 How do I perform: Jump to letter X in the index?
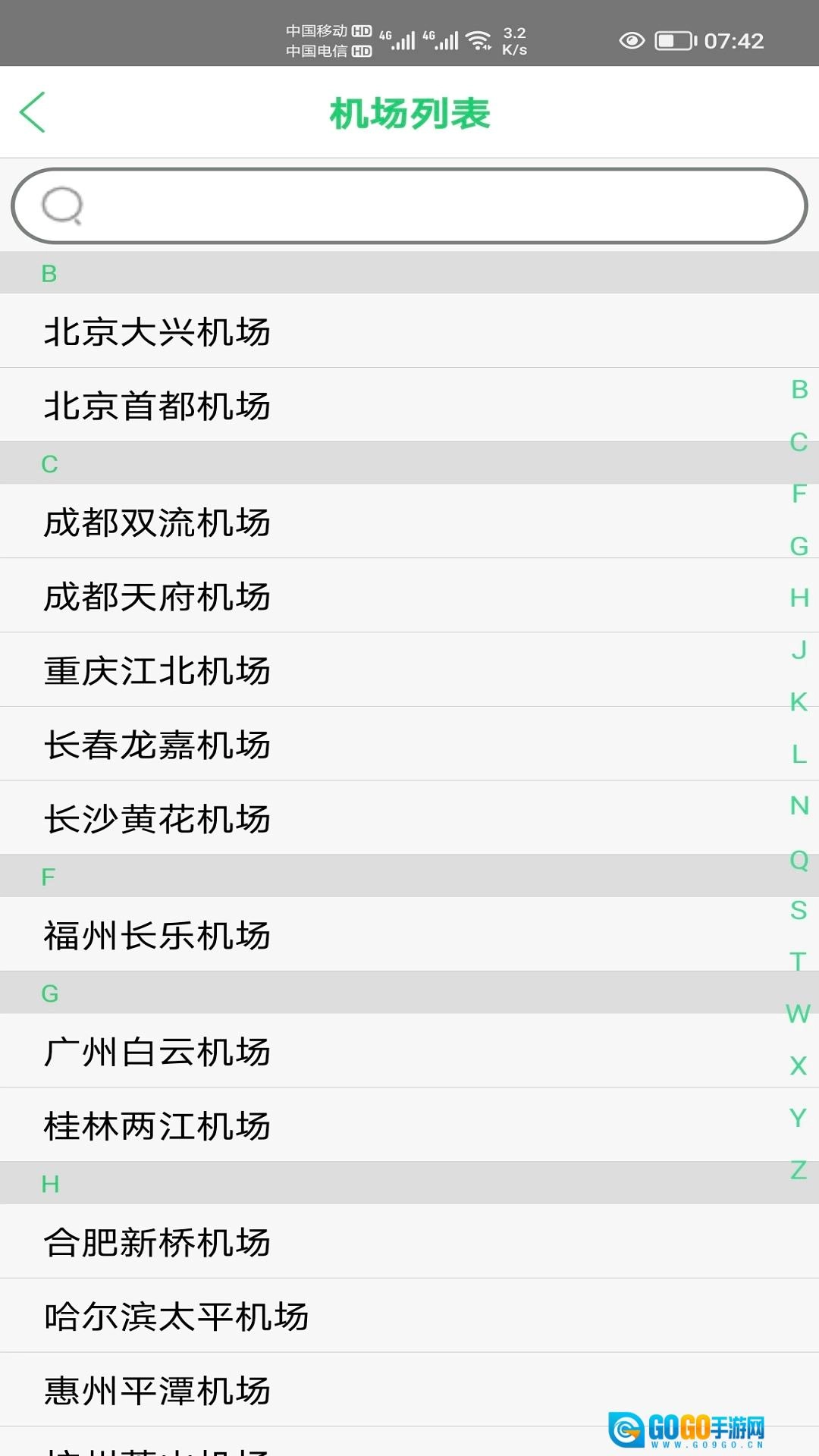tap(799, 1066)
